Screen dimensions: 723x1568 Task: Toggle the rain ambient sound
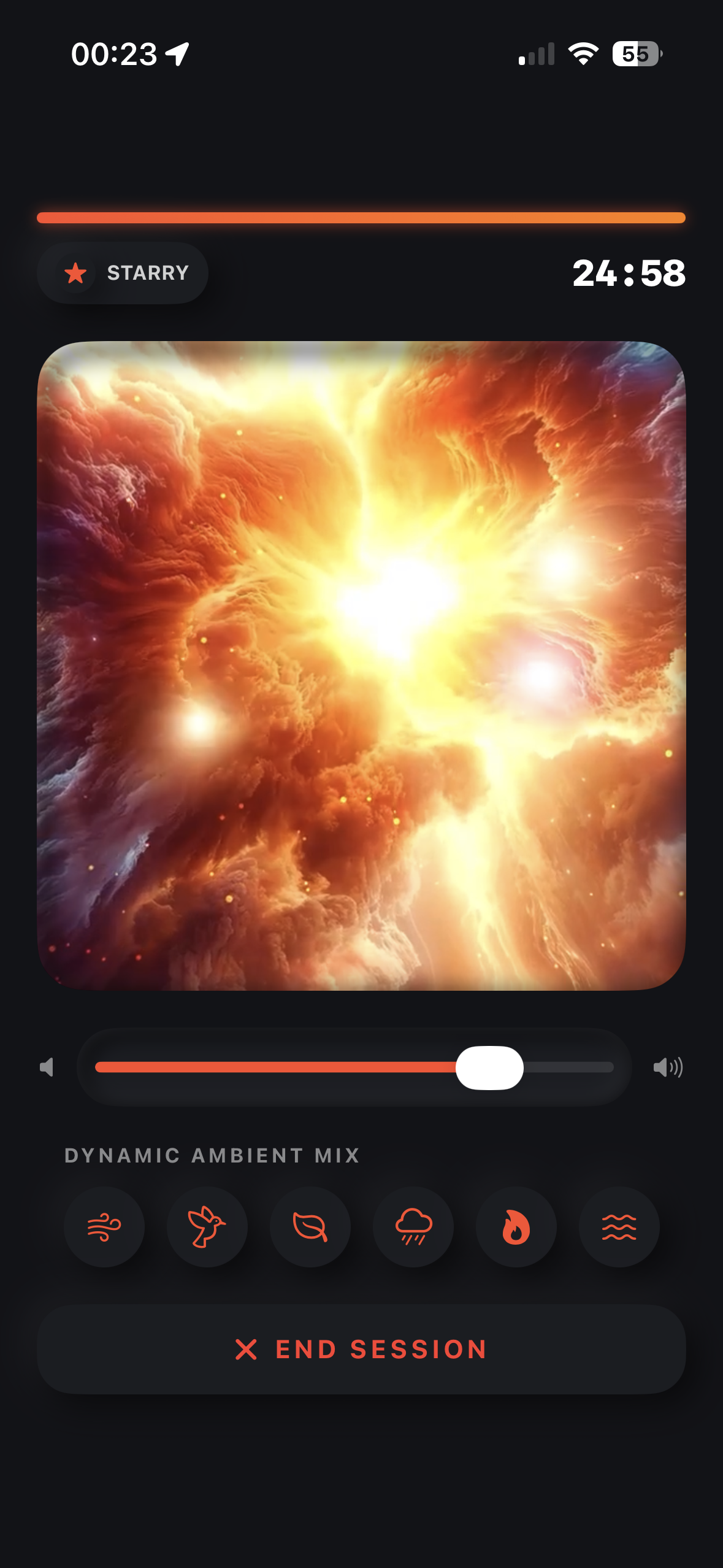point(413,1227)
